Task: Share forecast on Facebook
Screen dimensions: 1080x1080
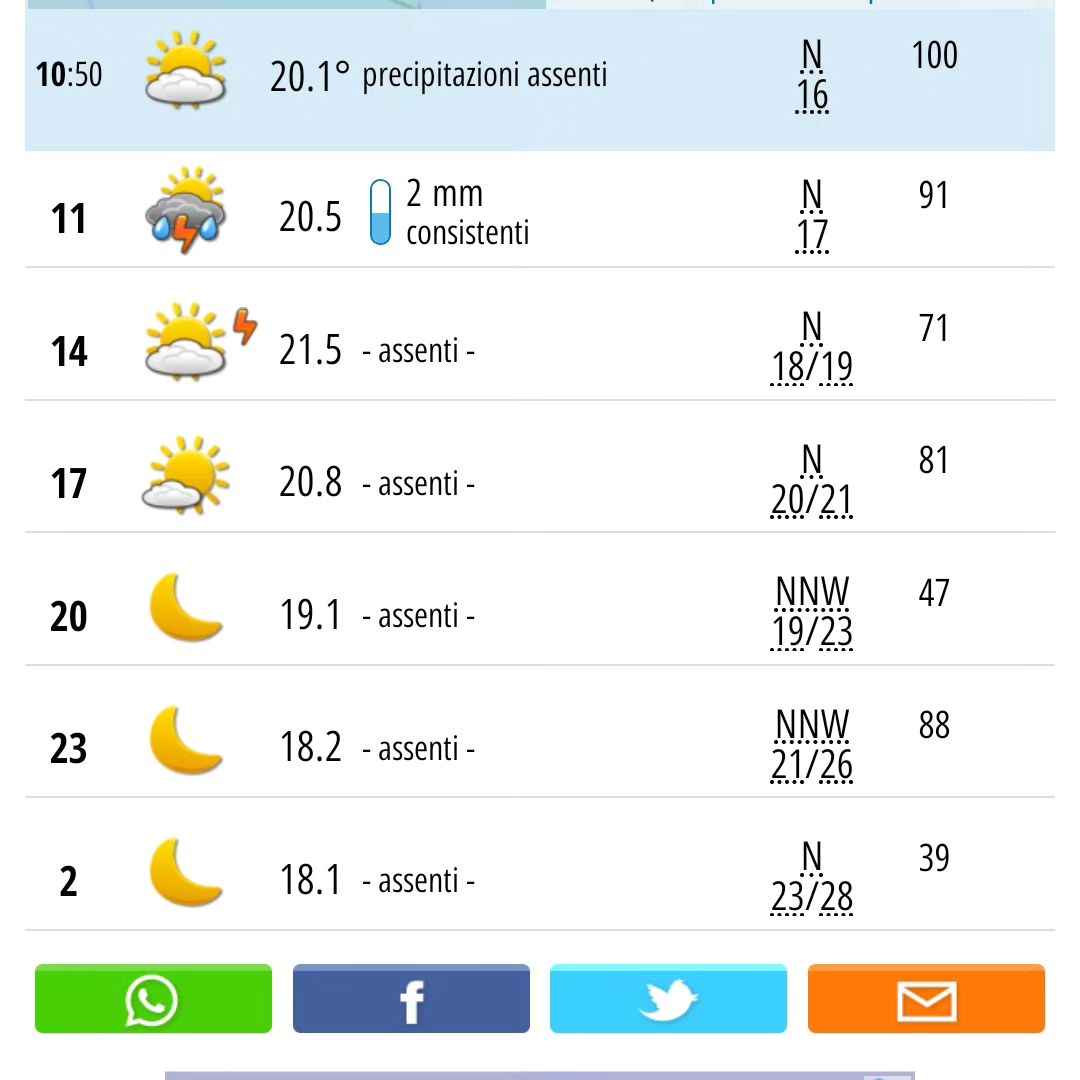Action: [411, 999]
